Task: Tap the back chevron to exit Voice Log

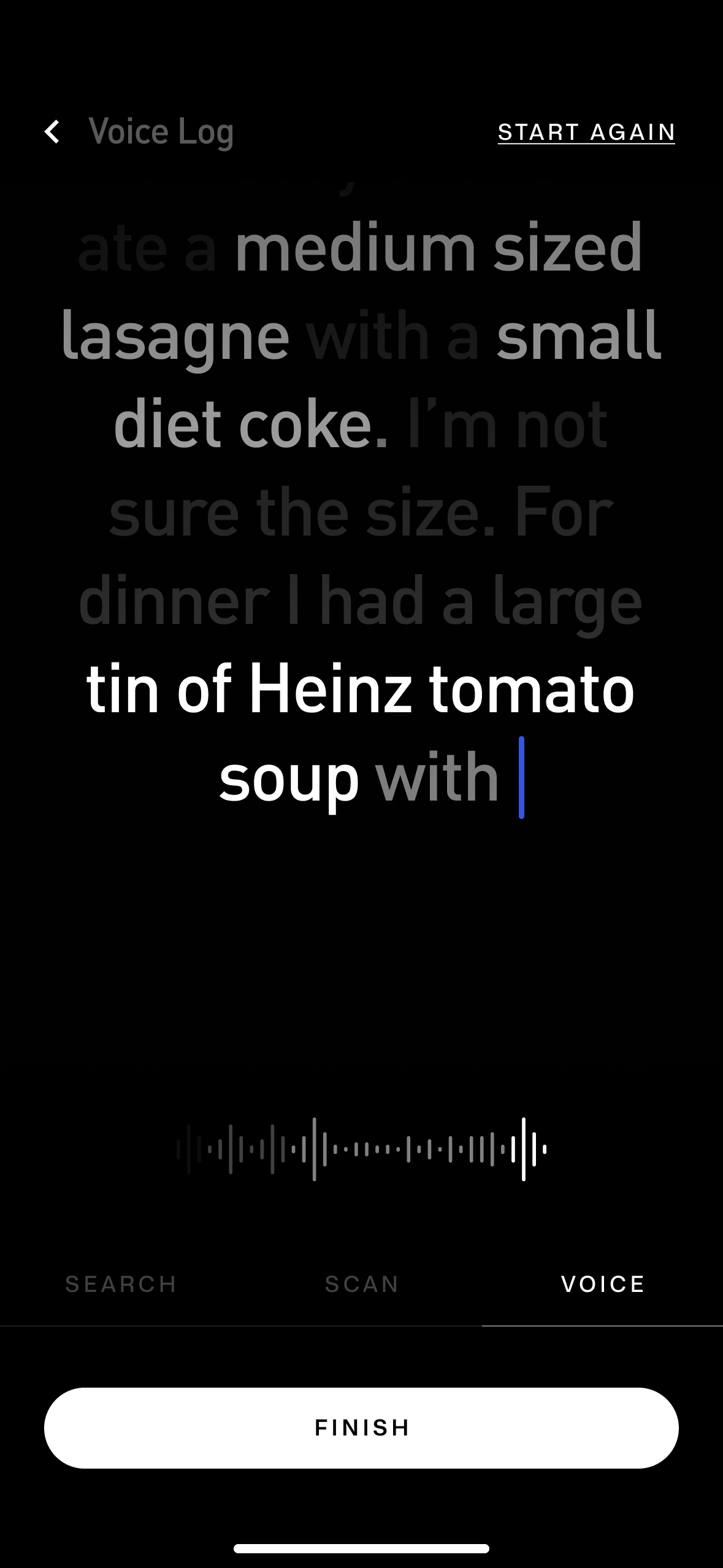Action: [x=53, y=131]
